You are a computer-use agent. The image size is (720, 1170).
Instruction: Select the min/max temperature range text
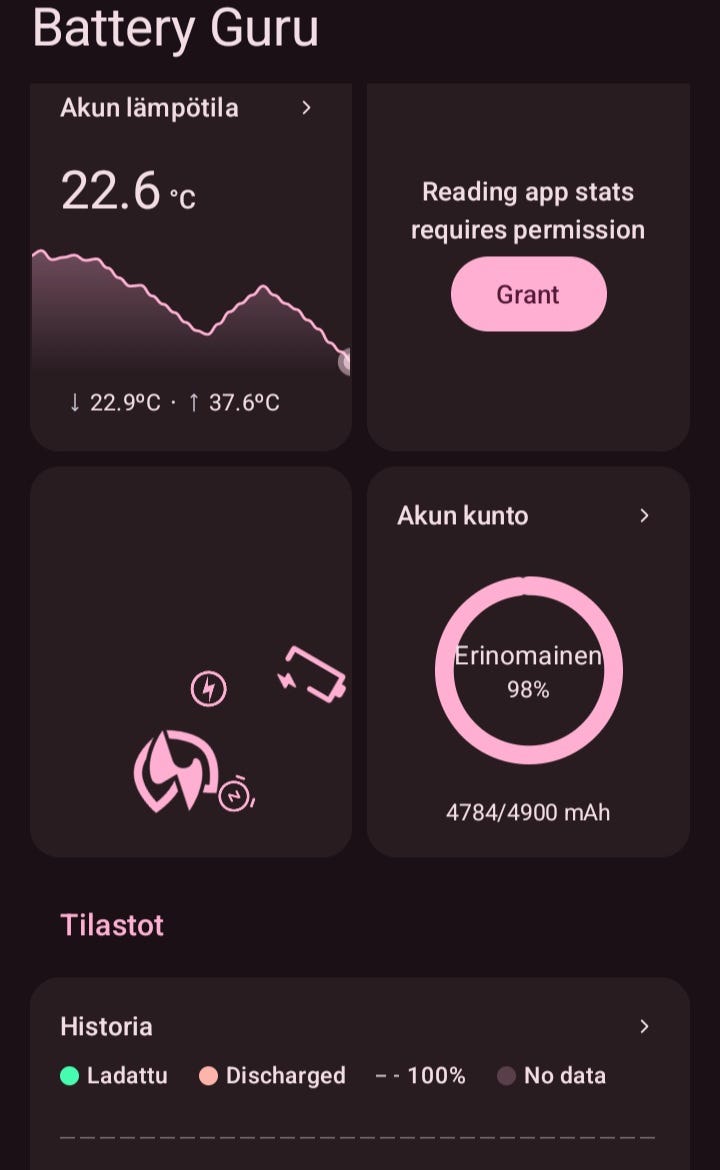(x=175, y=402)
